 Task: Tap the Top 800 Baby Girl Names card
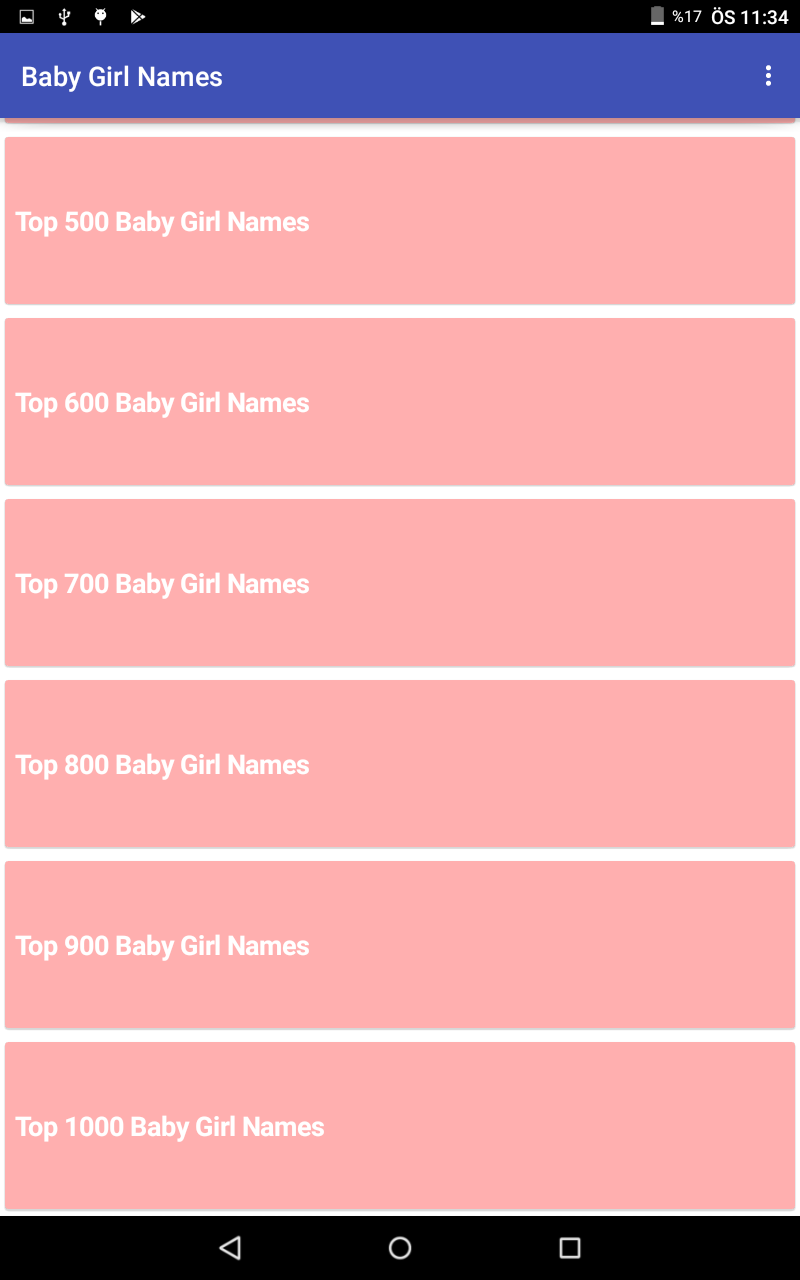click(400, 764)
